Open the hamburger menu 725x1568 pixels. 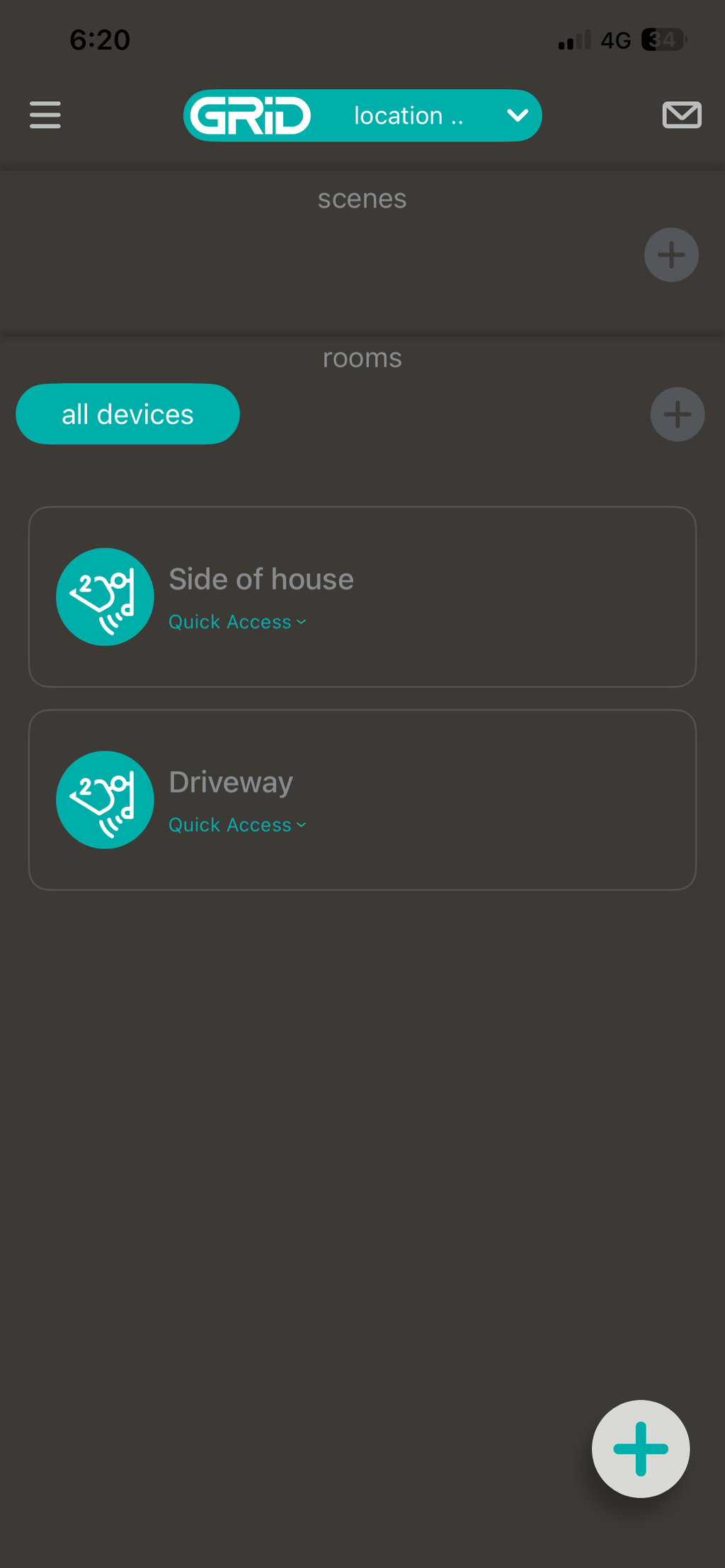(45, 115)
